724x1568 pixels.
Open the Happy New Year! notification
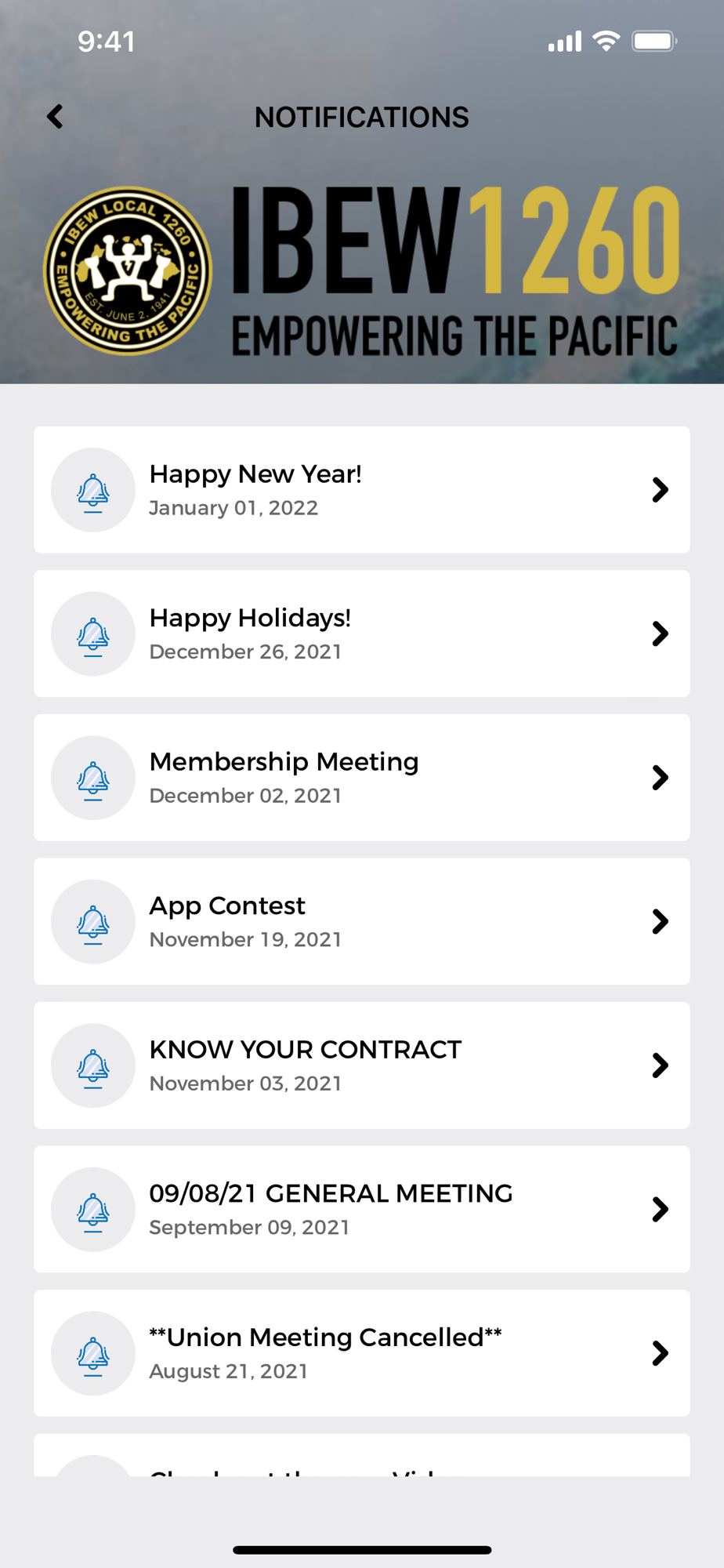pos(361,490)
